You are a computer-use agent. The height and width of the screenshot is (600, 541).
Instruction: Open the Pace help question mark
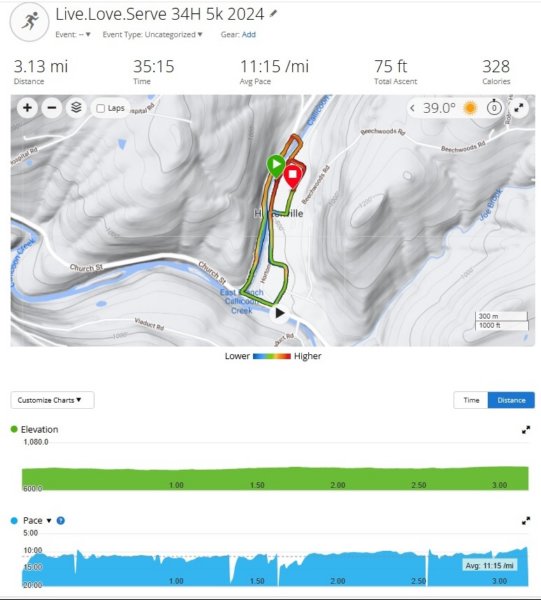(x=60, y=521)
